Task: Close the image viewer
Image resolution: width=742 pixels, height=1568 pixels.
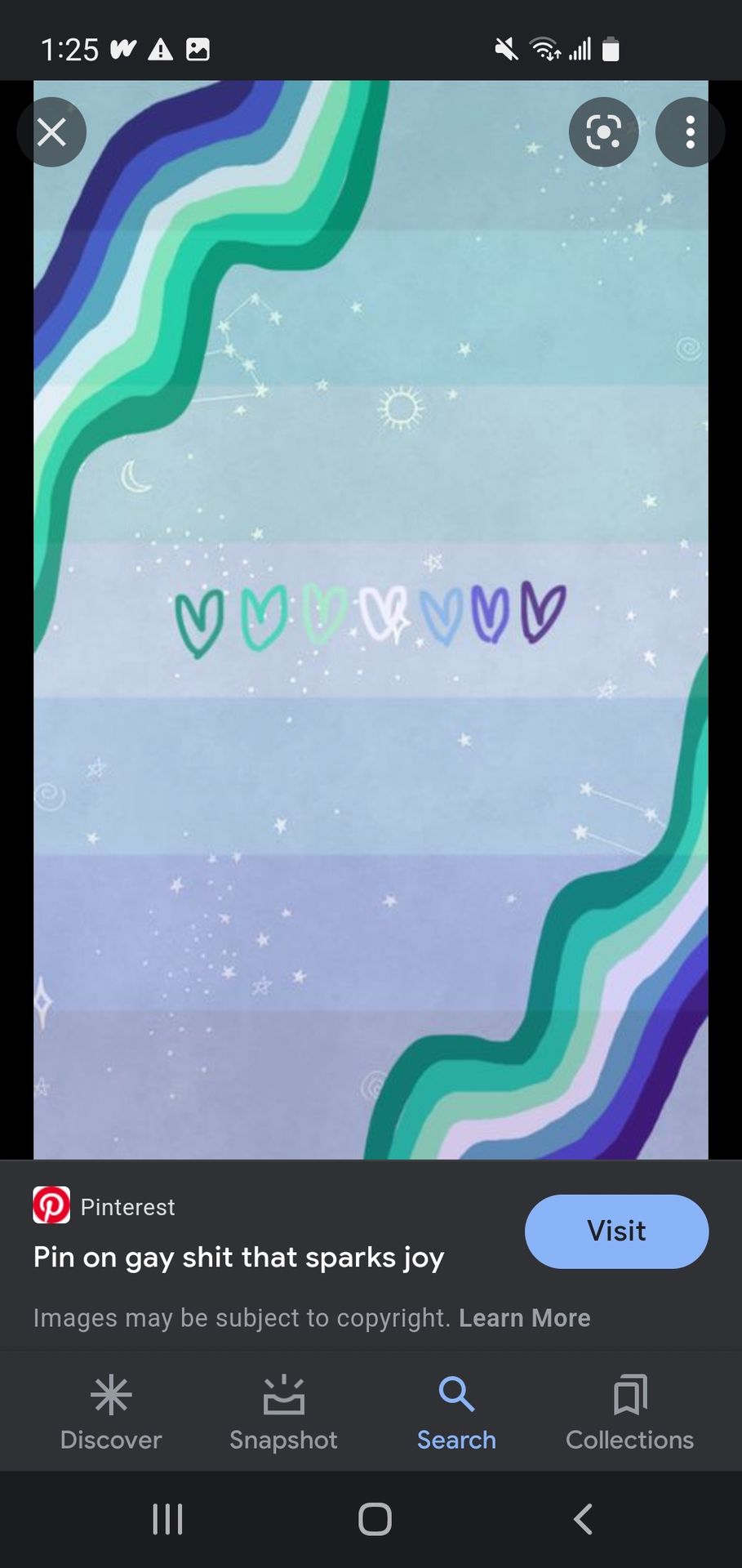Action: pyautogui.click(x=51, y=132)
